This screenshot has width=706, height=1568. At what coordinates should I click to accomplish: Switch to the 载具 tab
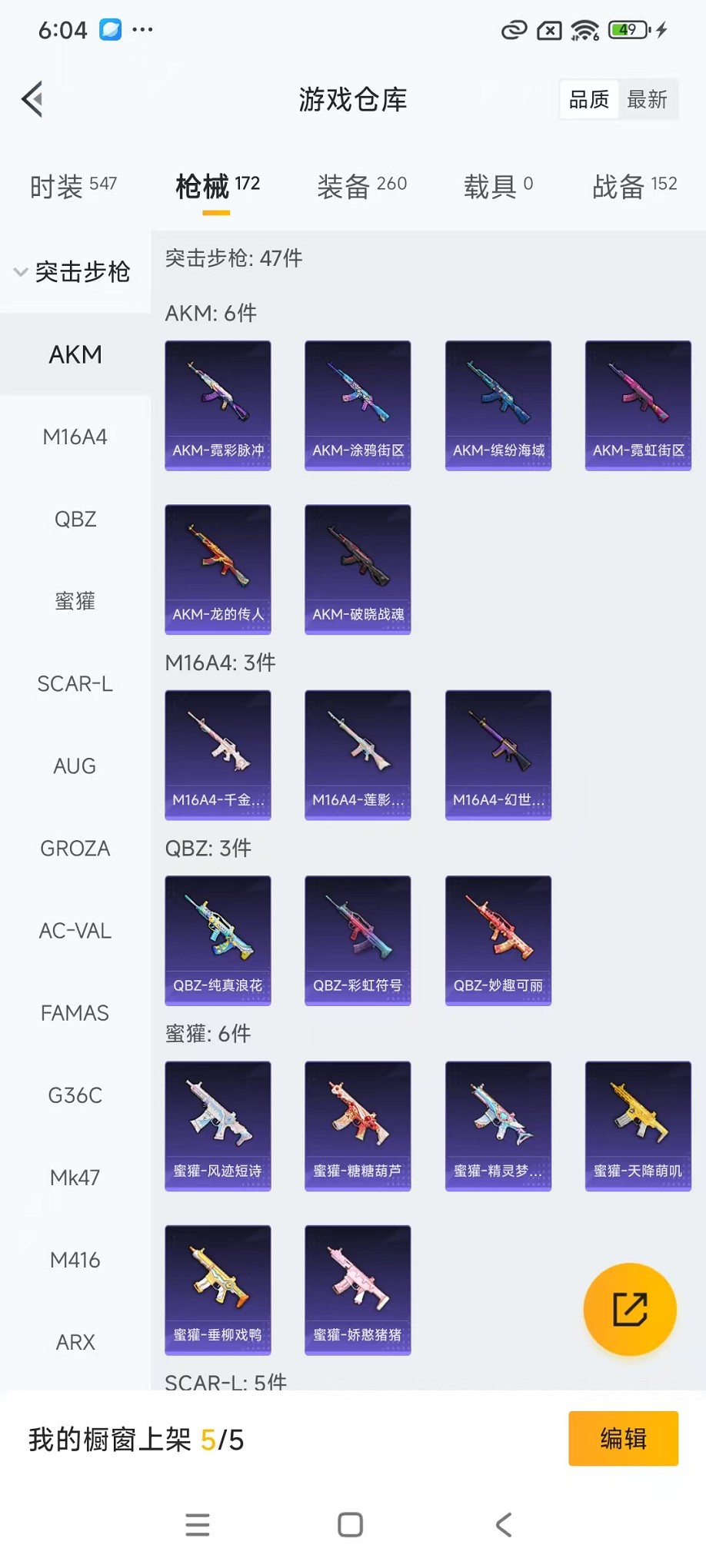coord(498,186)
